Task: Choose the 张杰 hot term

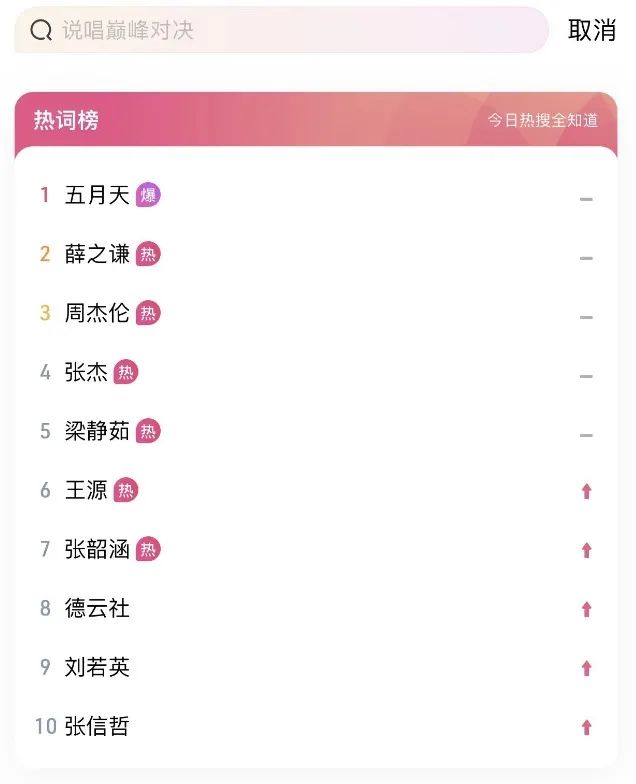Action: pyautogui.click(x=86, y=372)
